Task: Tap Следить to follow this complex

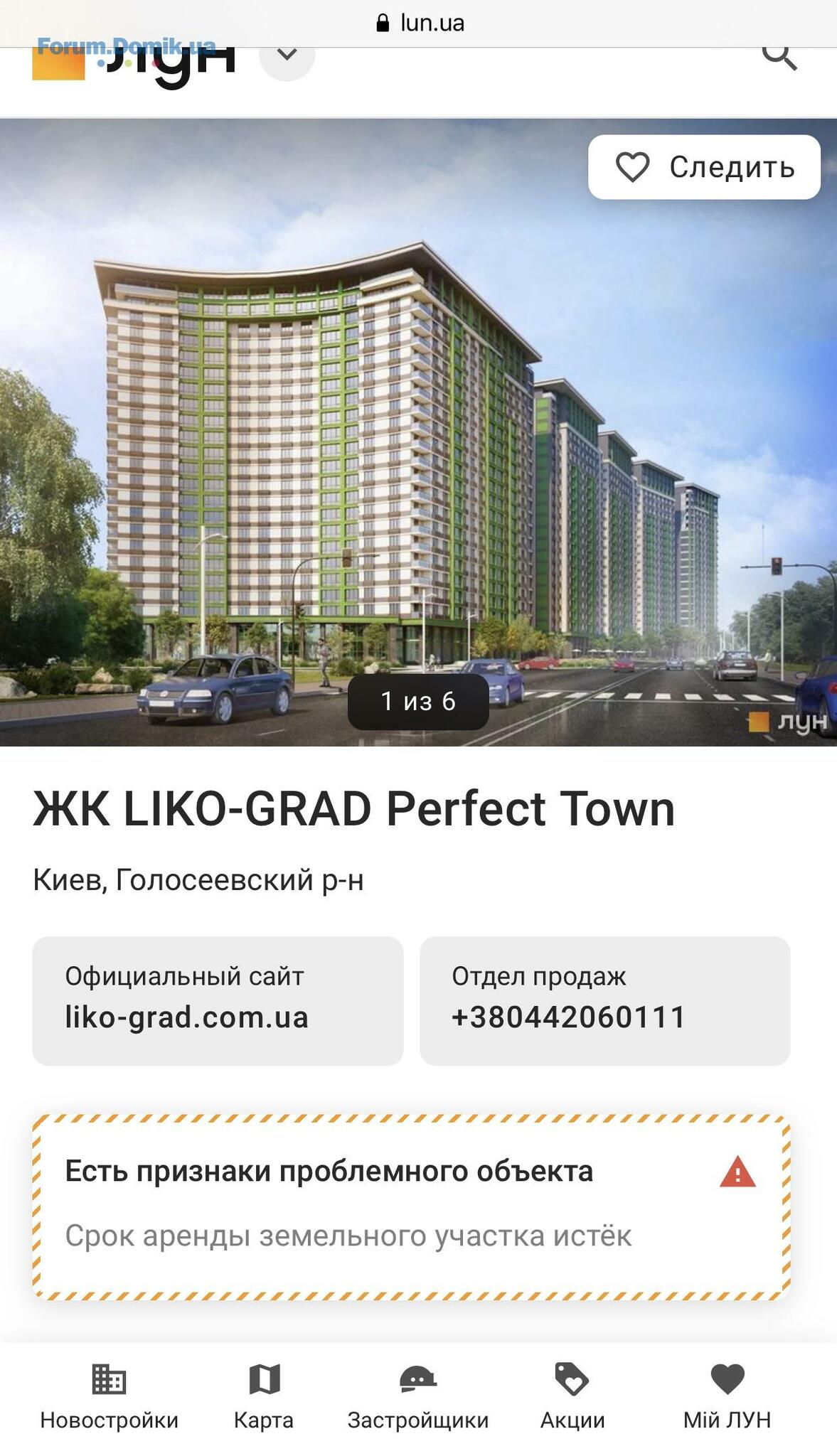Action: coord(704,167)
